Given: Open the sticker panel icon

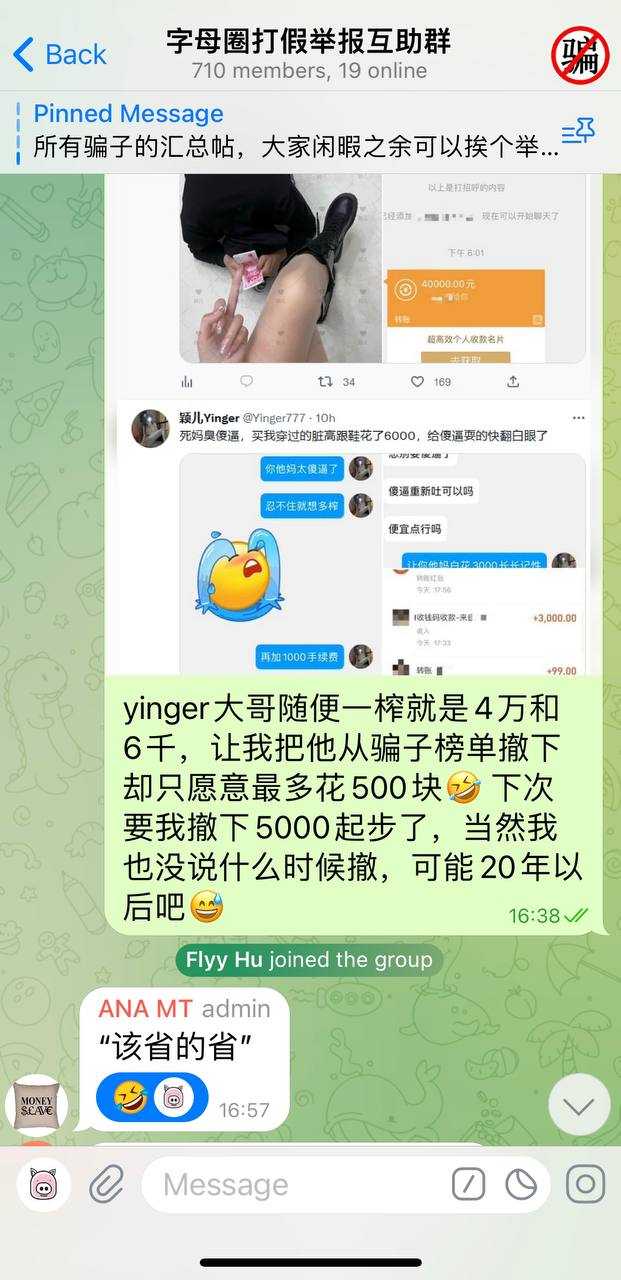Looking at the screenshot, I should point(521,1185).
